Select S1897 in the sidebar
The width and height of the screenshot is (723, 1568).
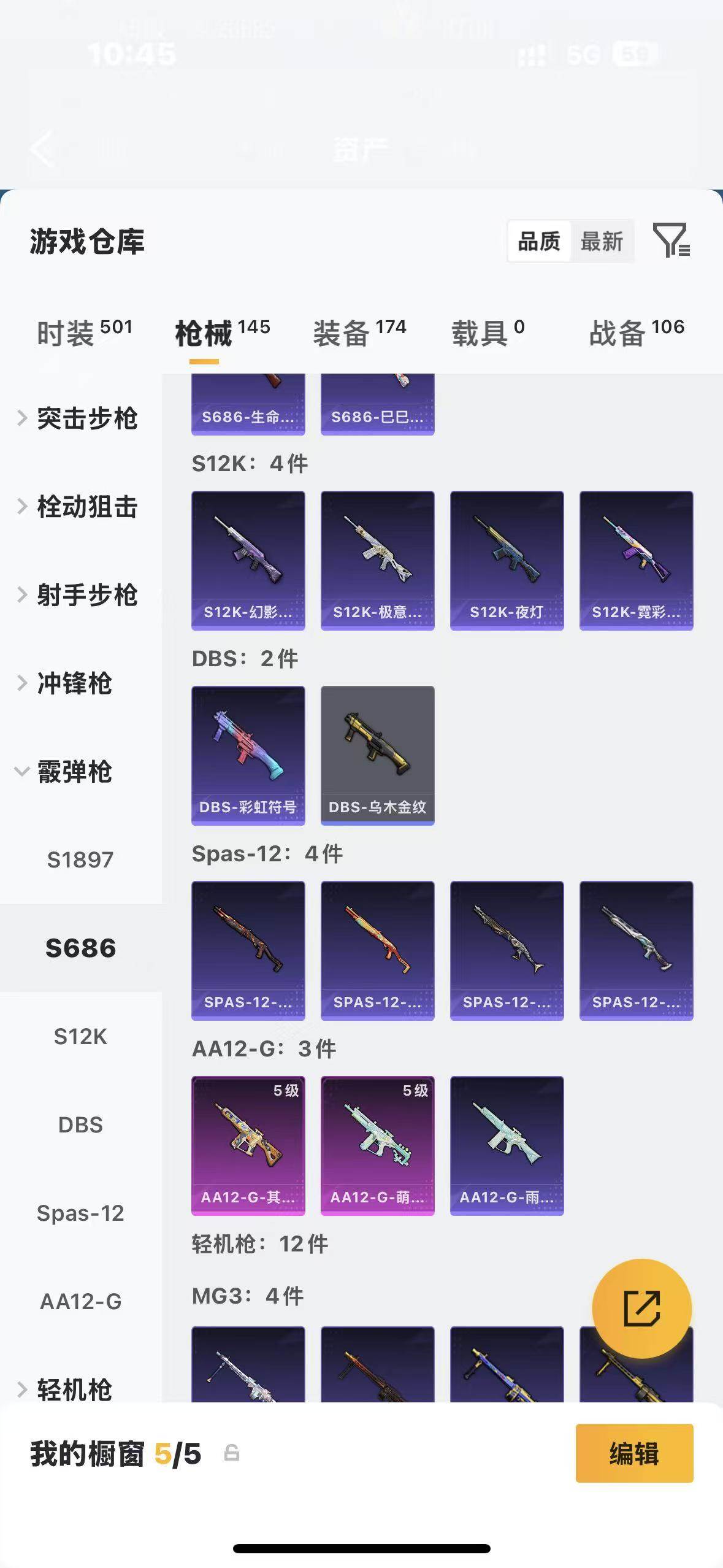[x=80, y=860]
